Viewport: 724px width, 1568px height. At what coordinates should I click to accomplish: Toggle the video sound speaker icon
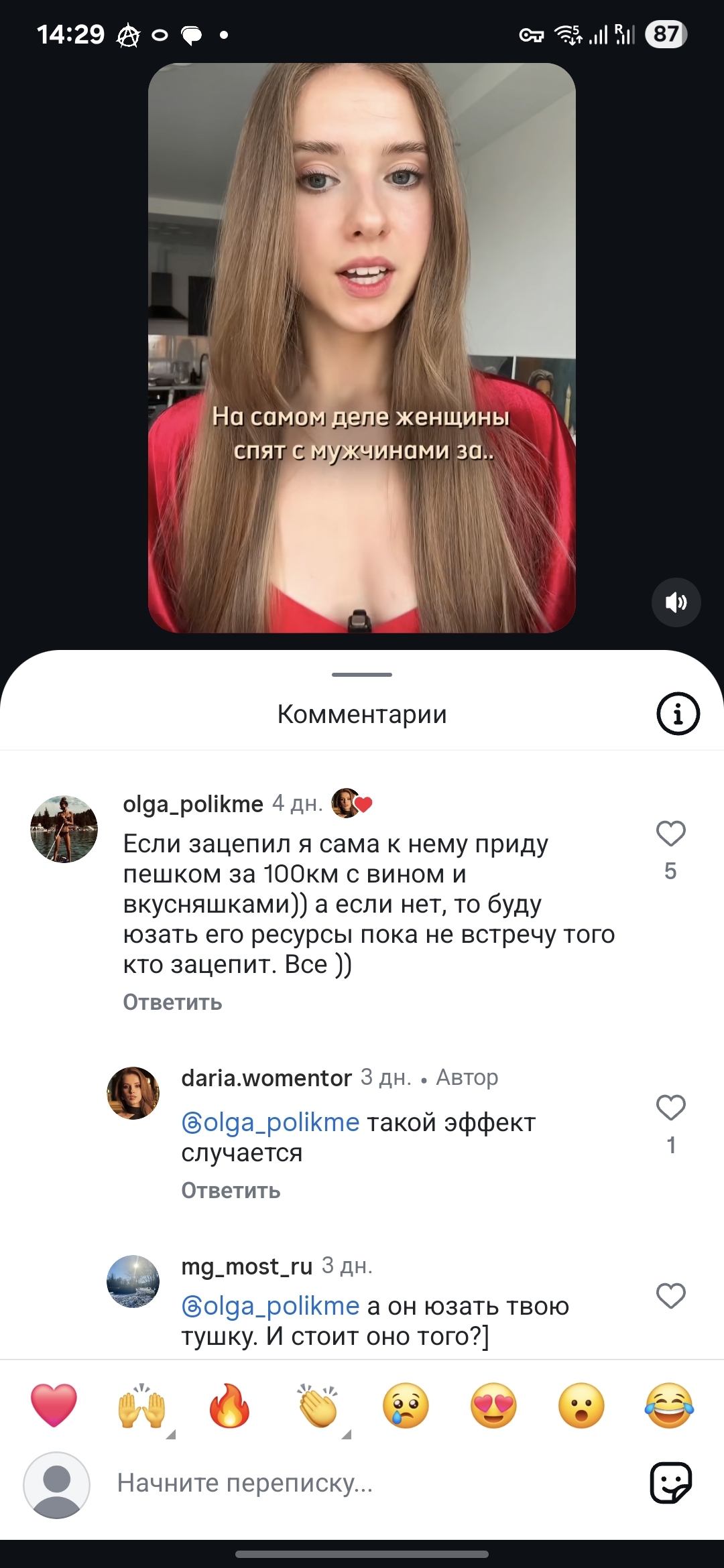(x=676, y=602)
